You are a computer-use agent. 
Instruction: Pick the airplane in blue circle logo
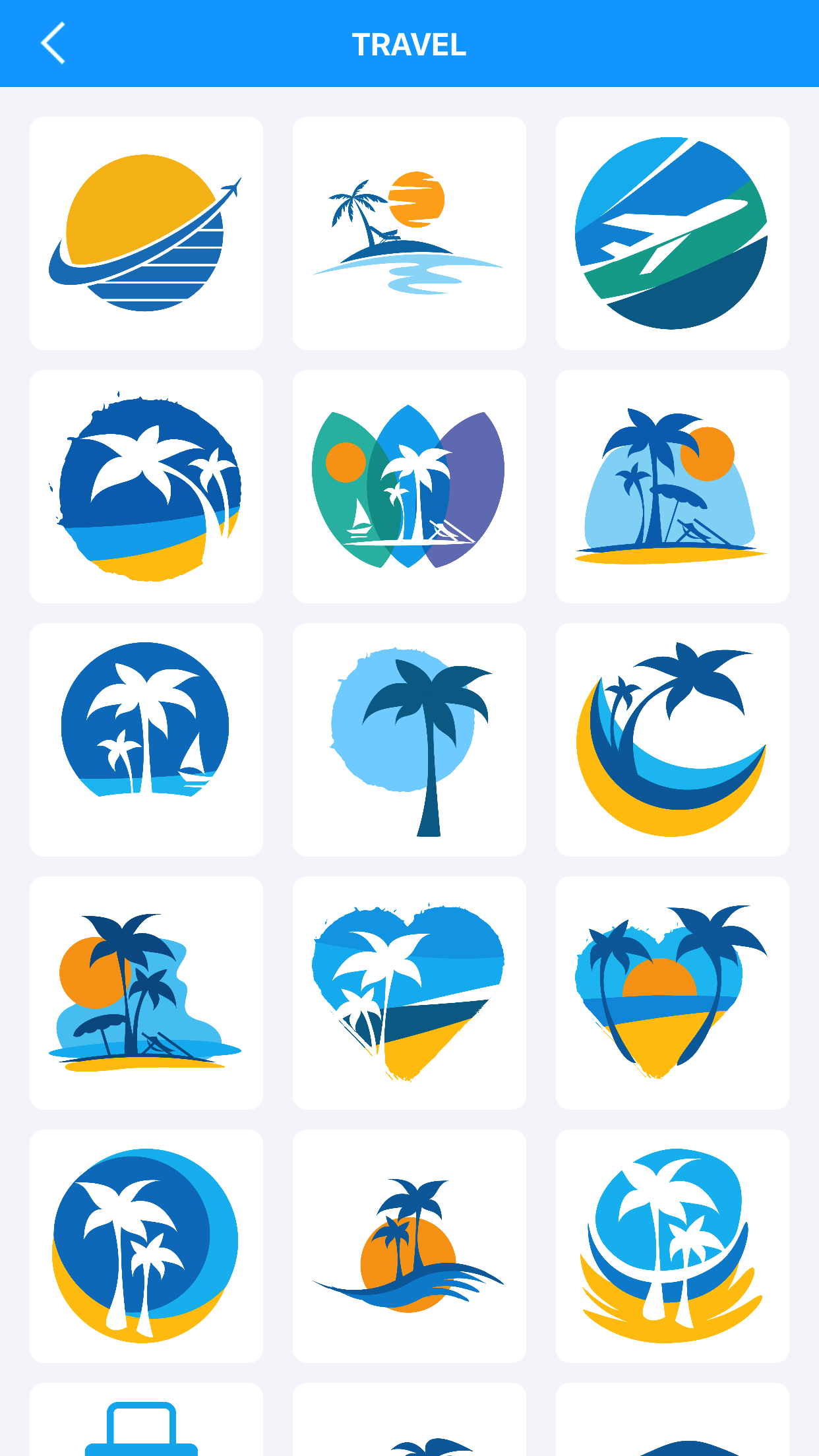coord(671,233)
